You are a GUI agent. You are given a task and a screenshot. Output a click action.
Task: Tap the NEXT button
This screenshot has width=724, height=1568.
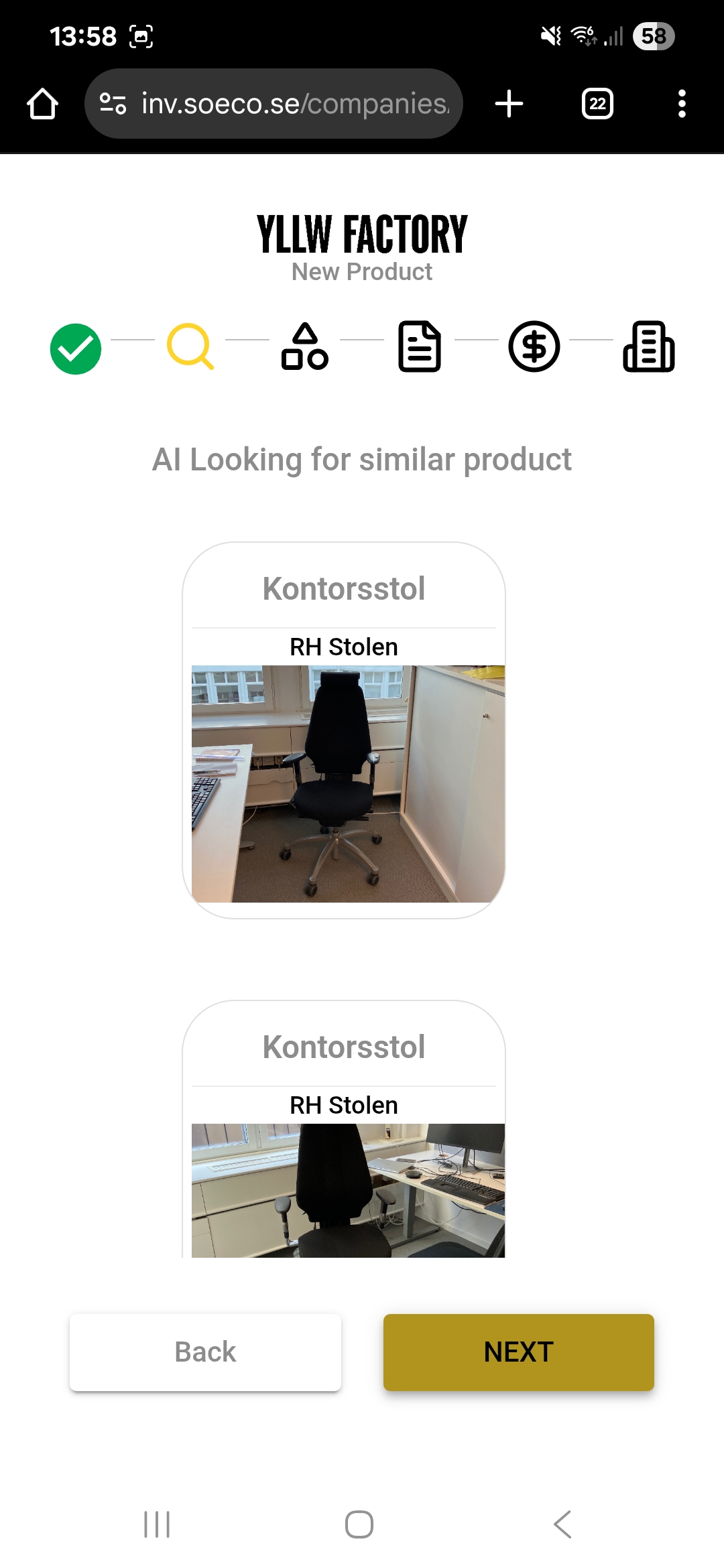coord(518,1352)
